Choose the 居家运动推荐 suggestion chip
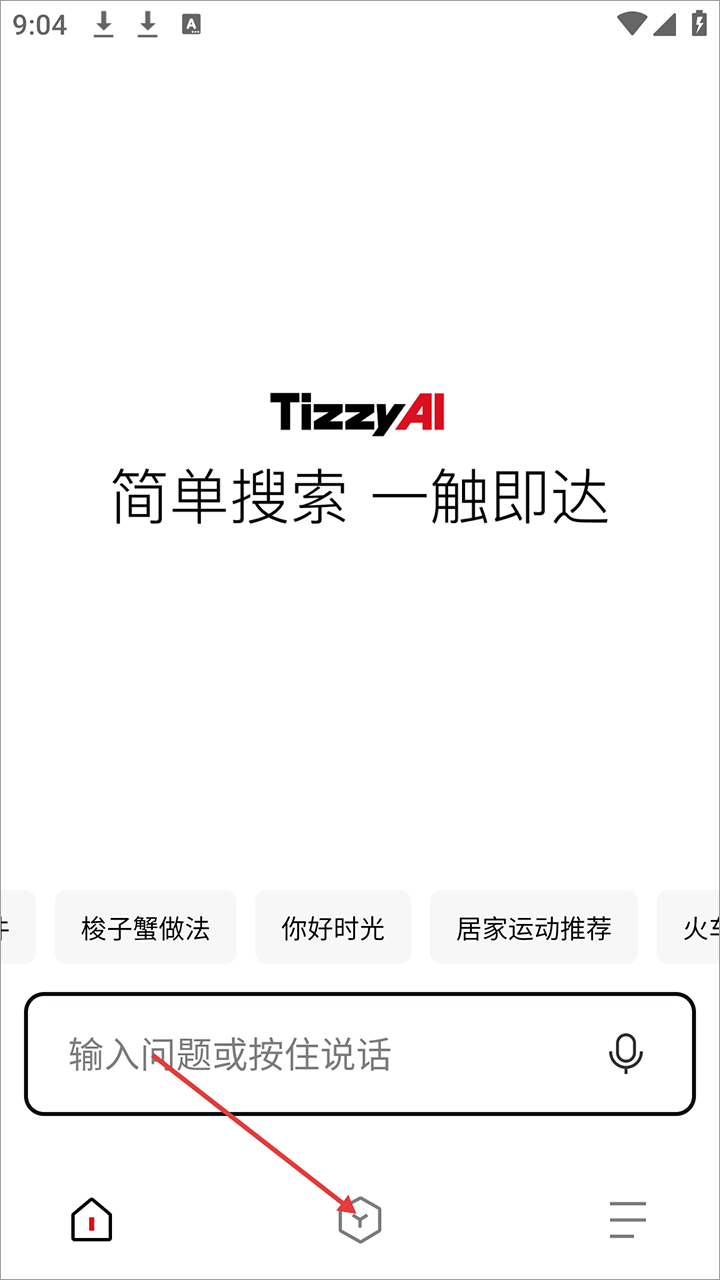The height and width of the screenshot is (1280, 720). pos(533,928)
